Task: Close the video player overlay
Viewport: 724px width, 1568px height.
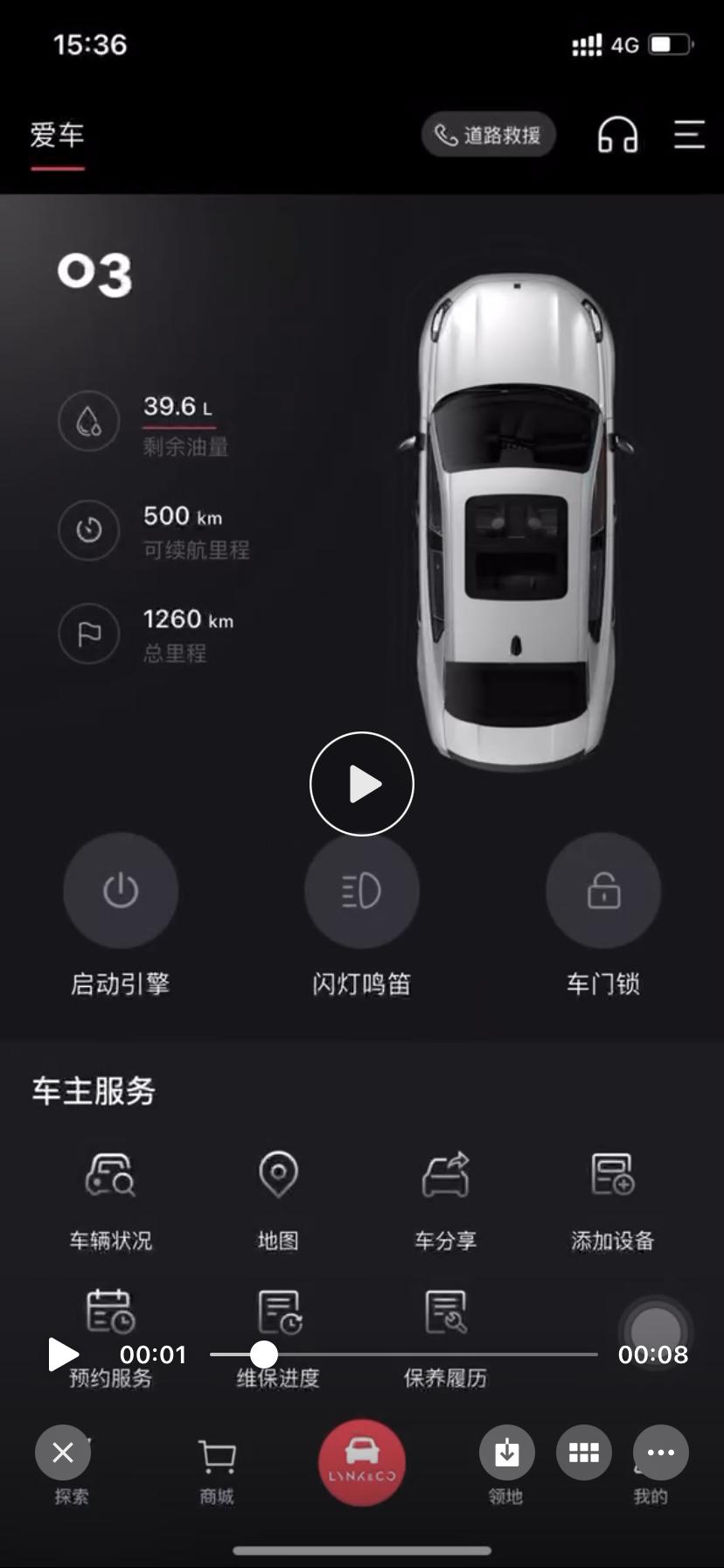Action: pos(63,1452)
